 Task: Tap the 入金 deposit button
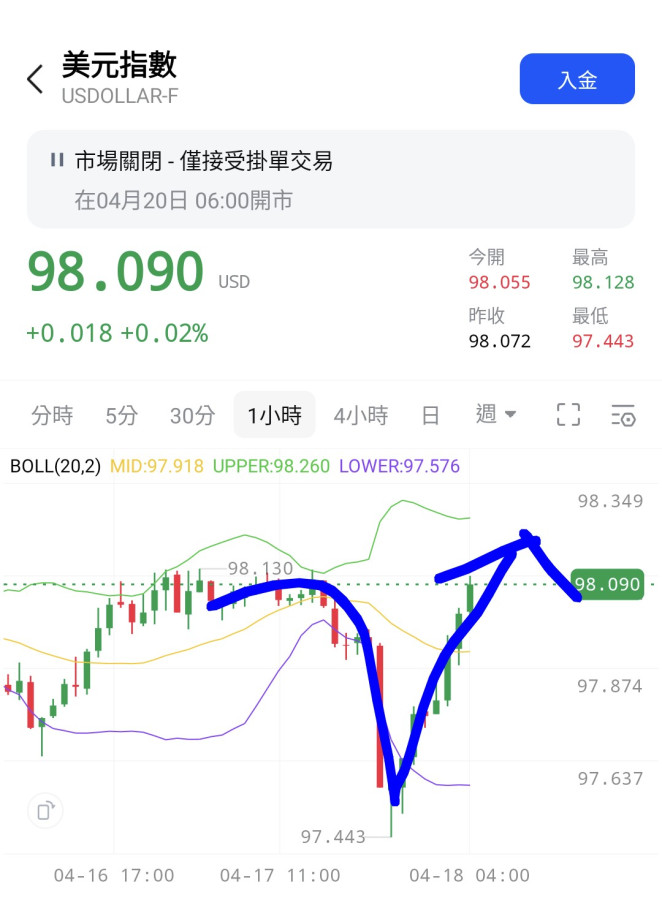577,79
